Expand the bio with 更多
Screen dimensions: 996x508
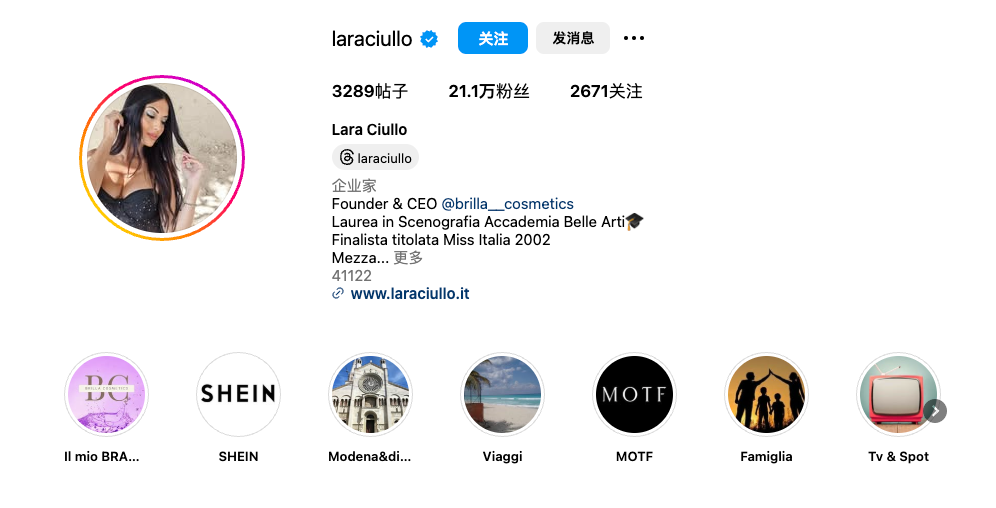(408, 258)
